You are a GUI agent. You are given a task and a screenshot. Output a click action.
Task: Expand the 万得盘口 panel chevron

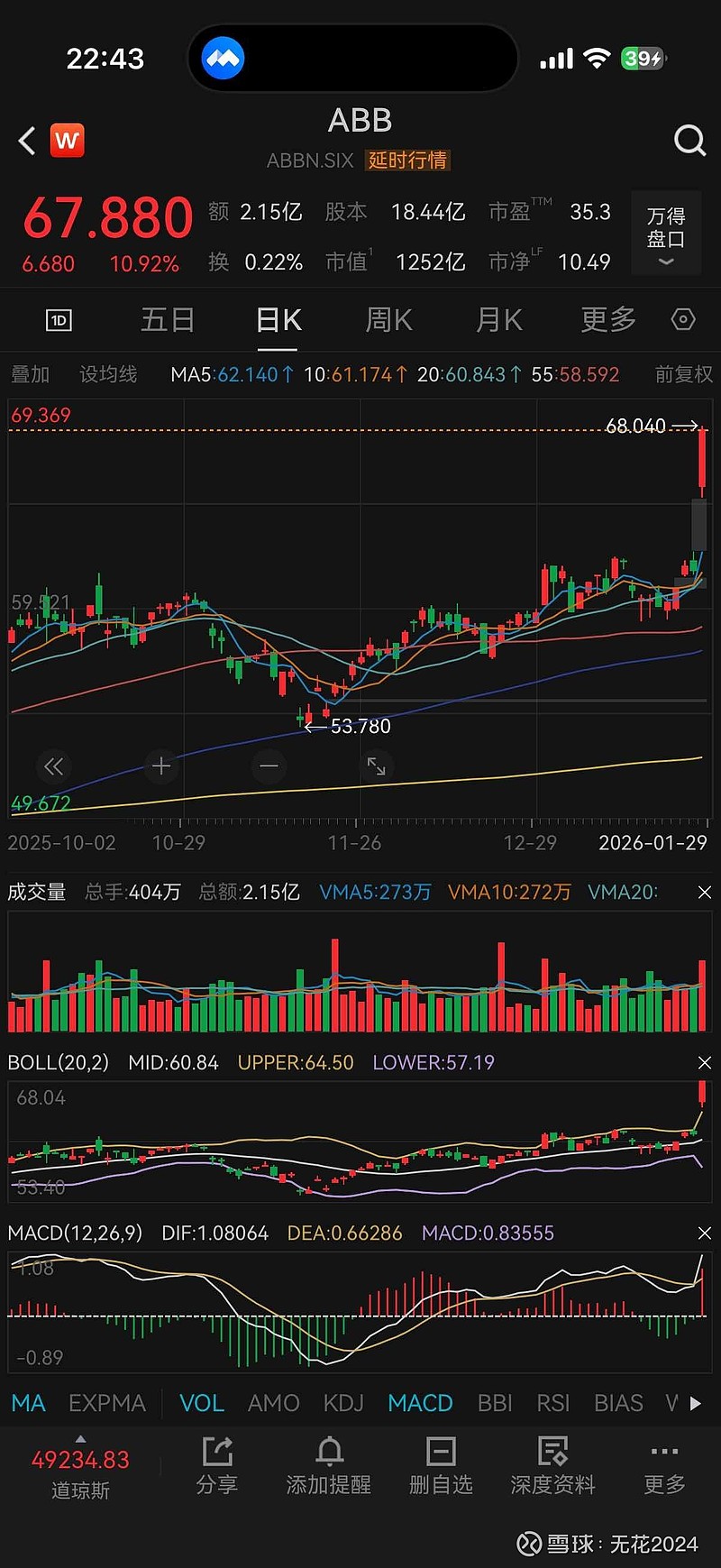tap(666, 261)
